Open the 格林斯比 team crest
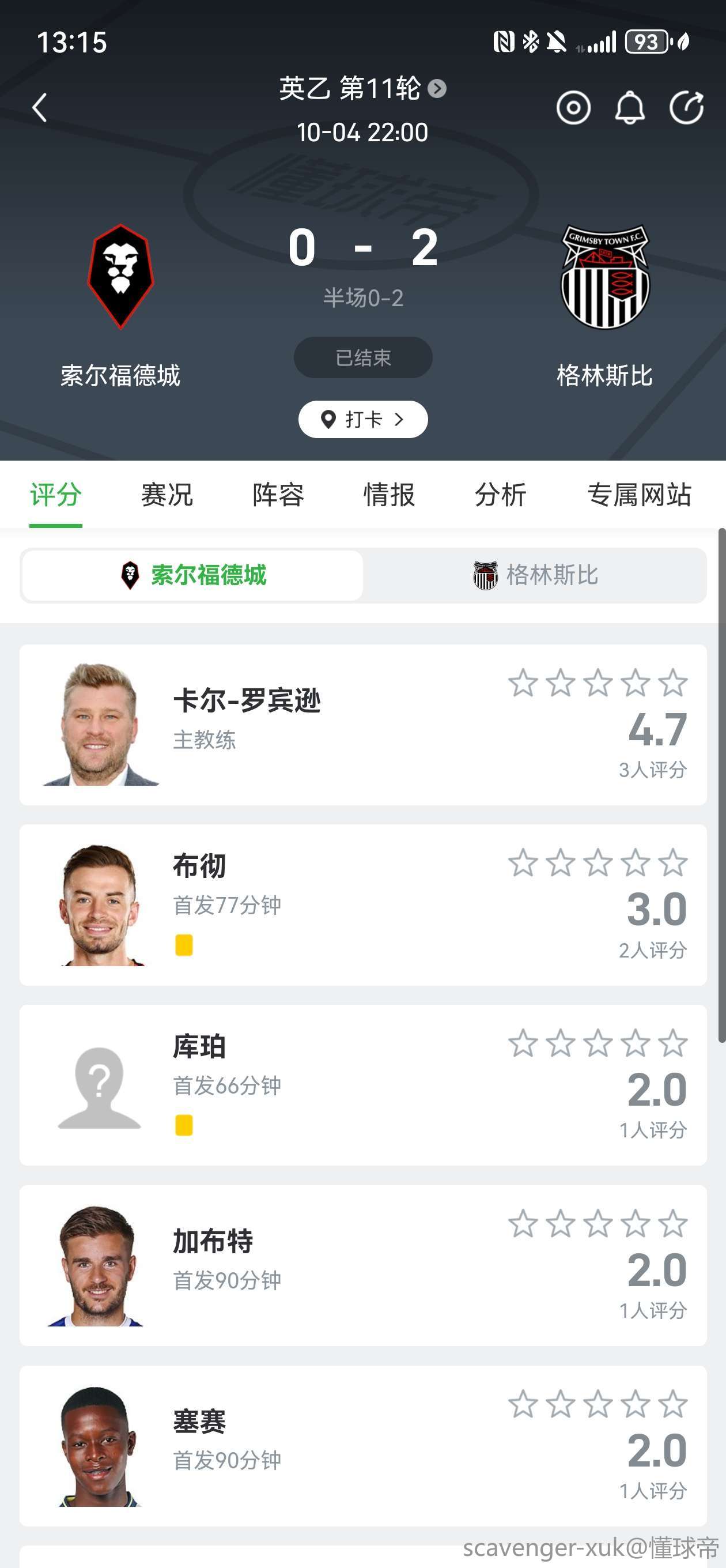Screen dimensions: 726x1568 604,276
